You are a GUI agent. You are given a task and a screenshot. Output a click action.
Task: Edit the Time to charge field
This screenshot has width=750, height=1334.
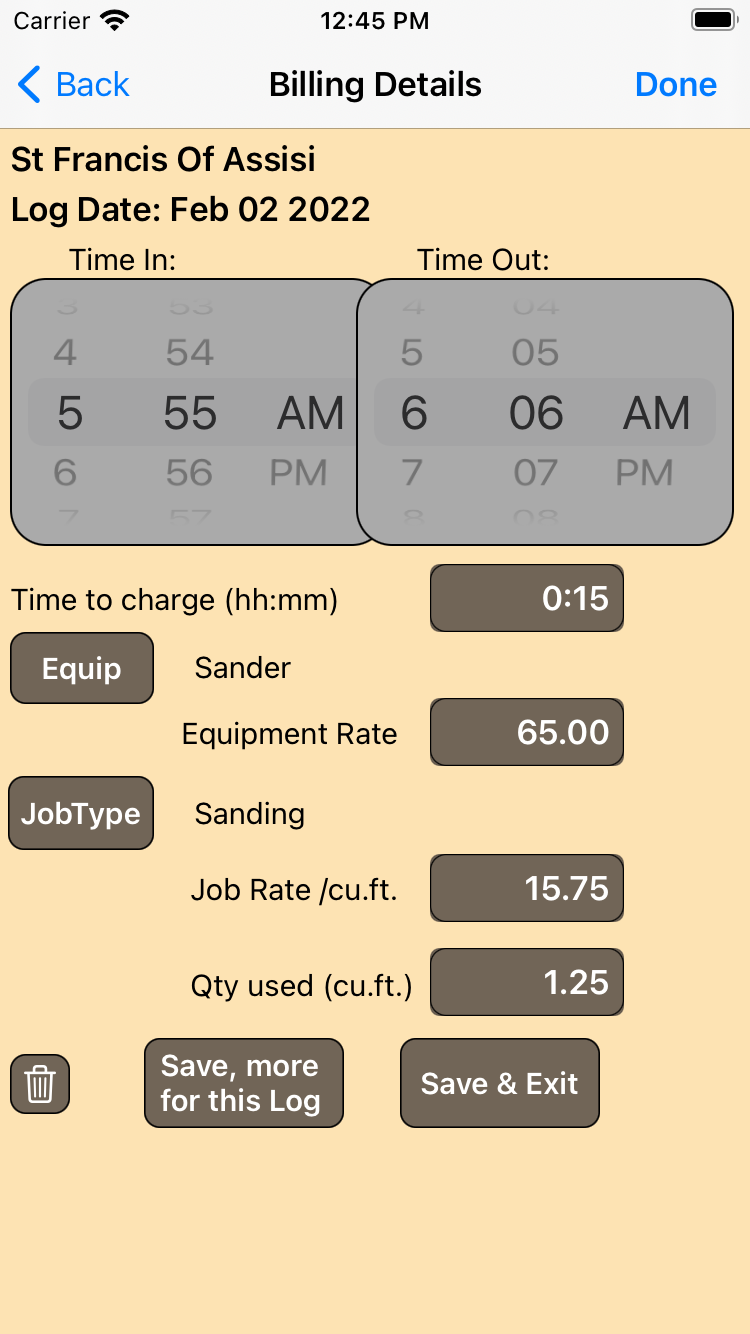coord(527,598)
